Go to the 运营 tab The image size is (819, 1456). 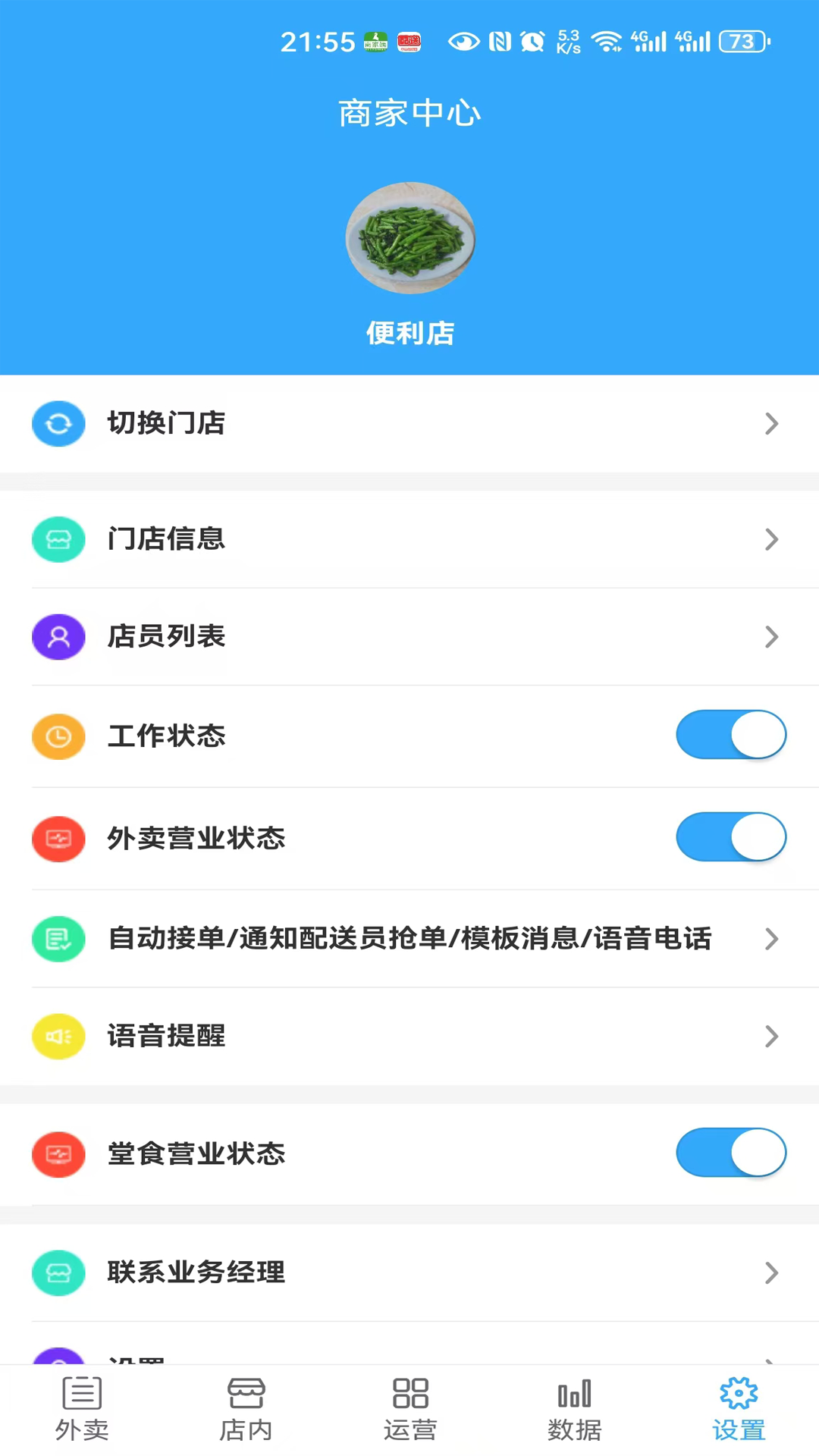click(410, 1410)
